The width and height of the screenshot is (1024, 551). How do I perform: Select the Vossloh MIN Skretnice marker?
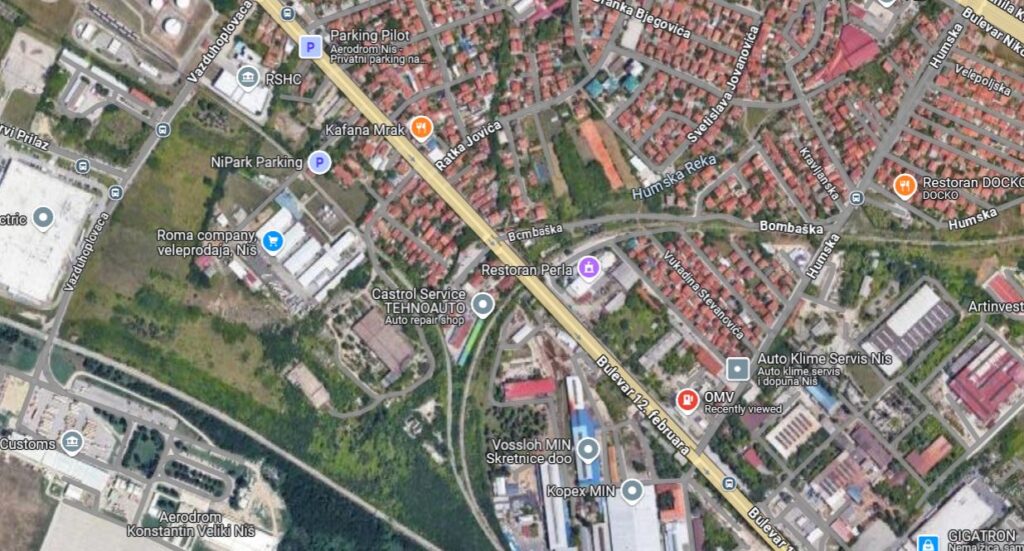(588, 449)
